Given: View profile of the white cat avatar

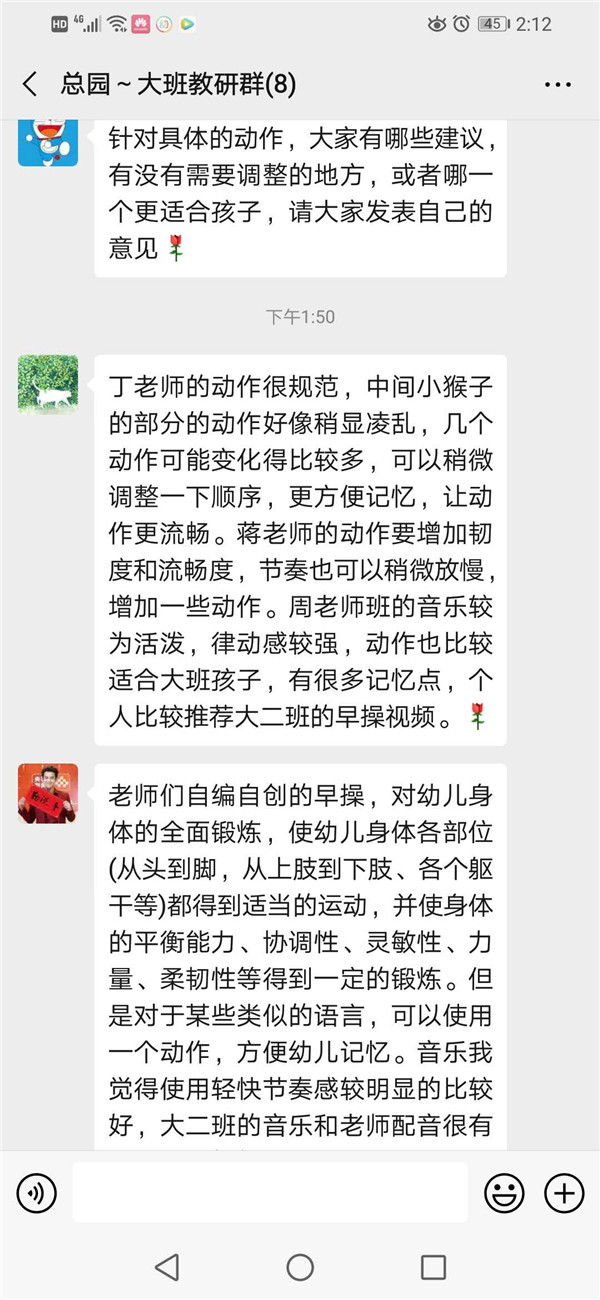Looking at the screenshot, I should coord(48,384).
